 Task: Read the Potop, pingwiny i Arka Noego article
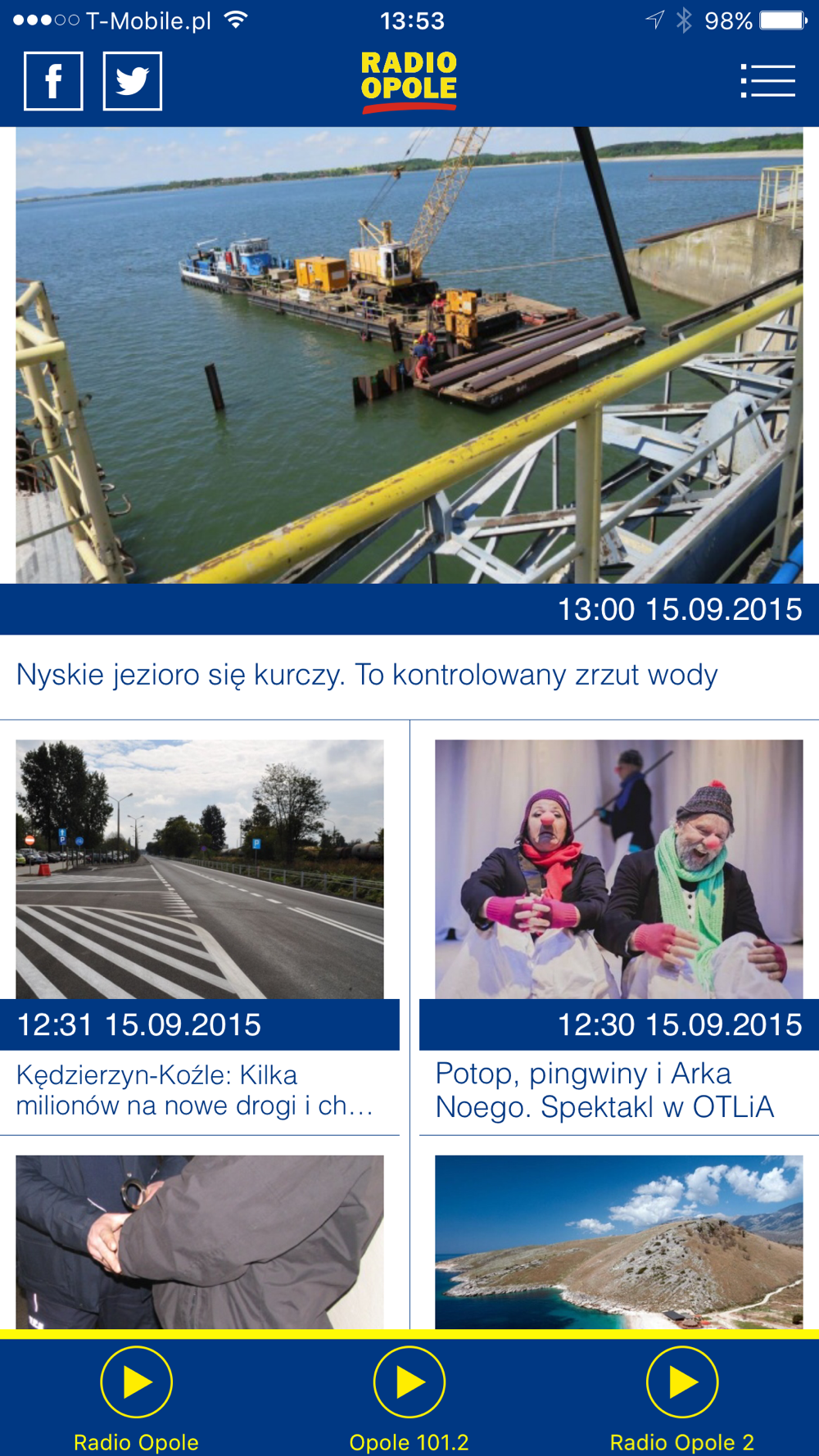coord(604,1090)
